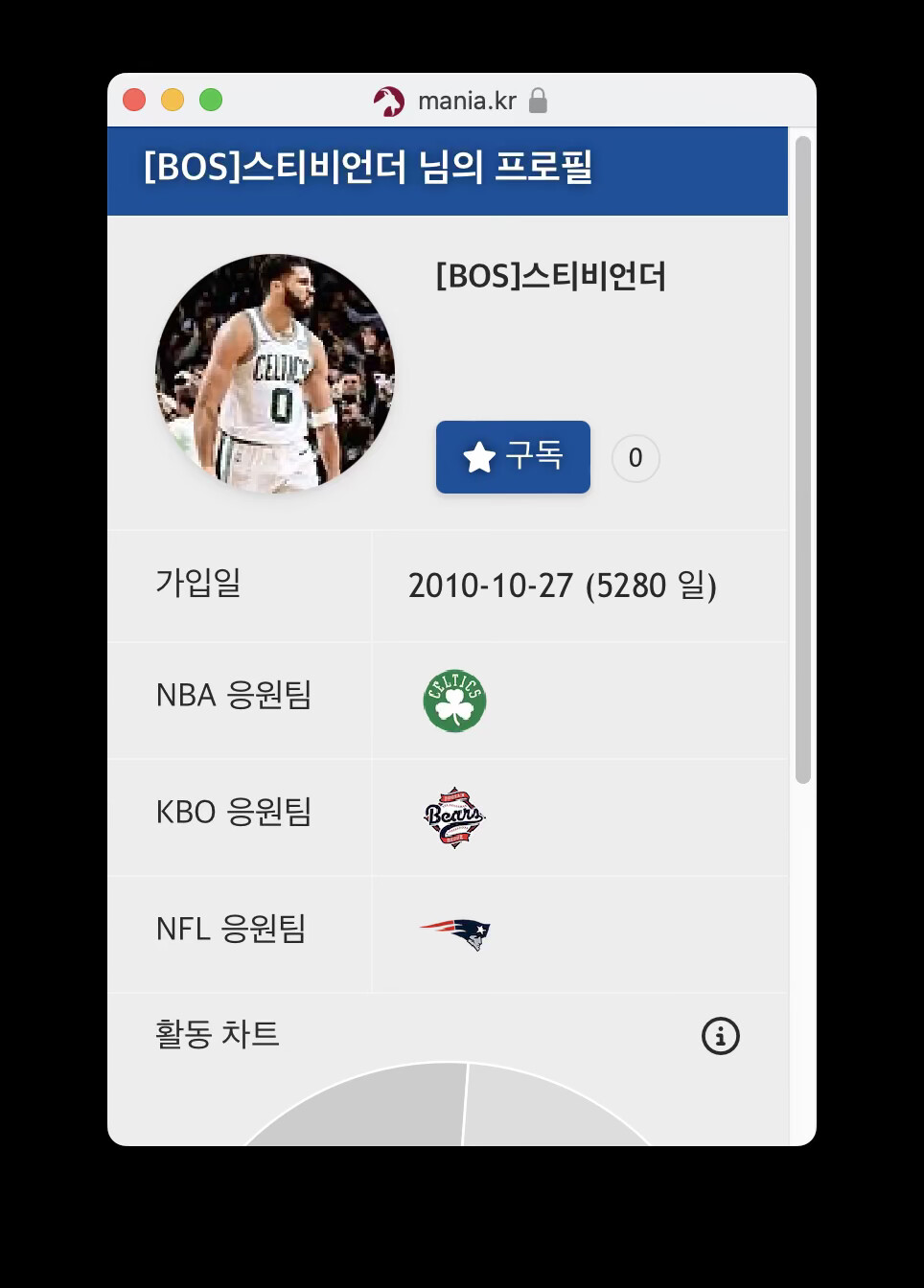Minimize the window with the yellow button
Screen dimensions: 924x1288
tap(173, 100)
